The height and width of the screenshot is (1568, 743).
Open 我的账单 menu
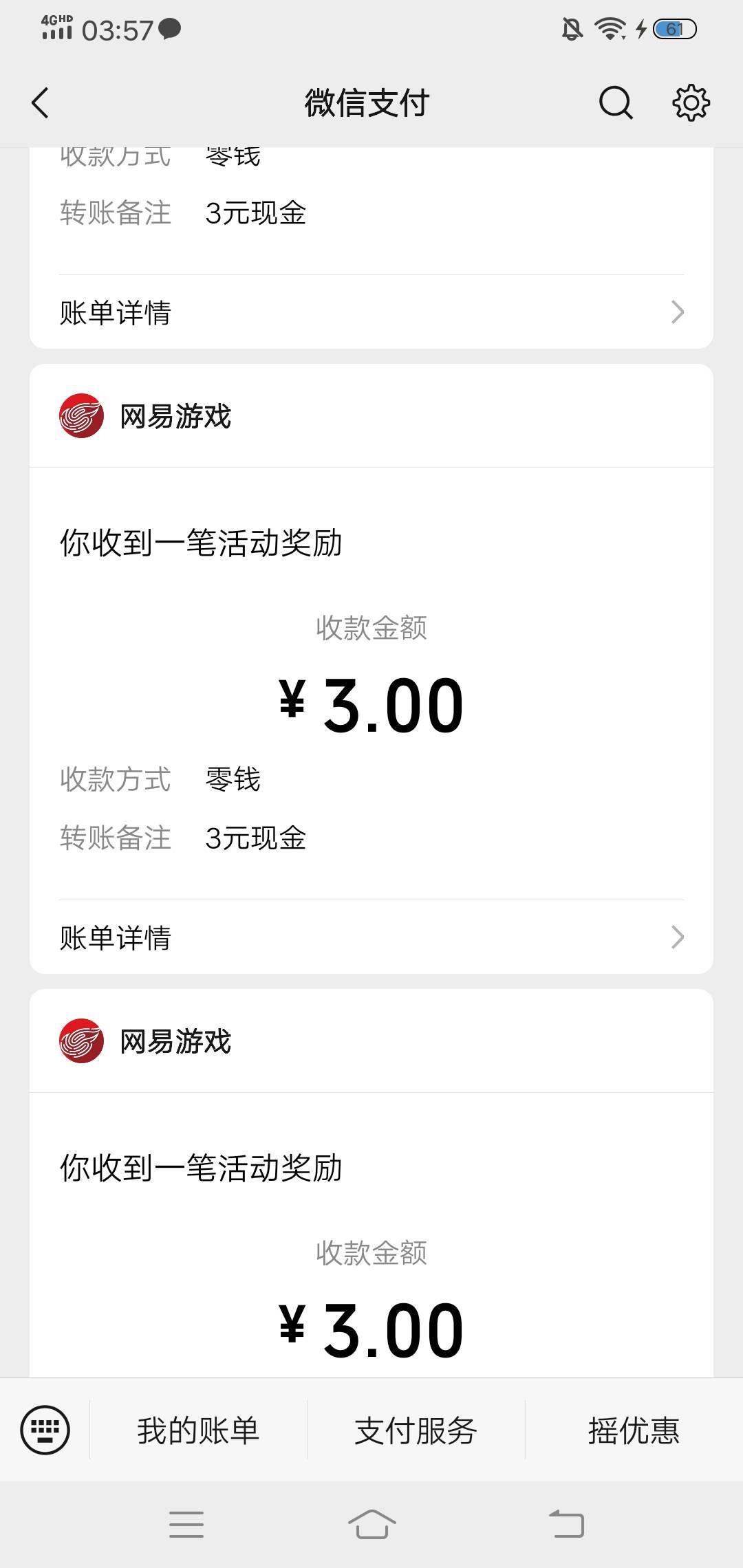pos(198,1430)
